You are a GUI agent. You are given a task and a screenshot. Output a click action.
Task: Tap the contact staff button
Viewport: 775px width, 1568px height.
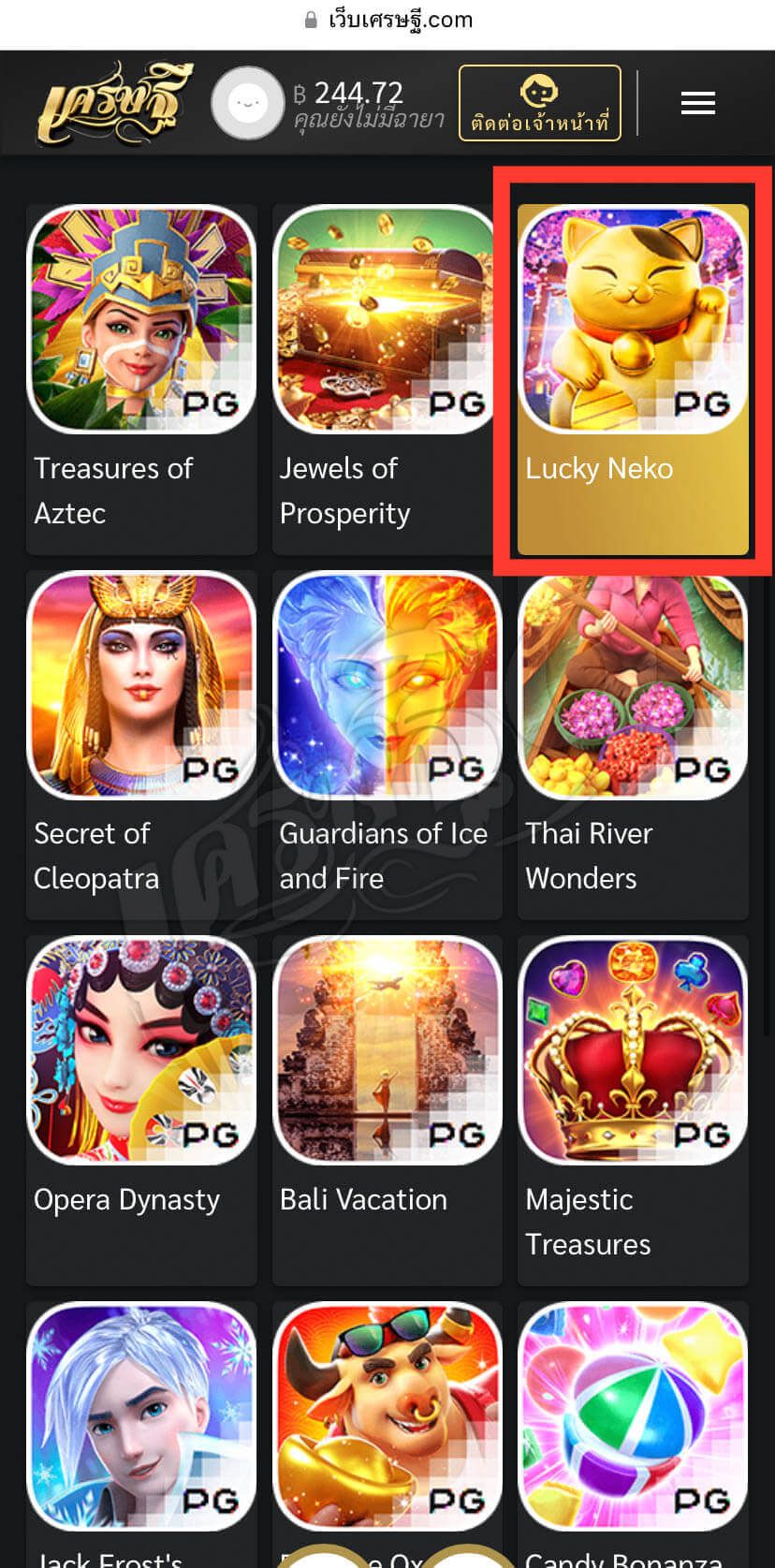point(539,103)
